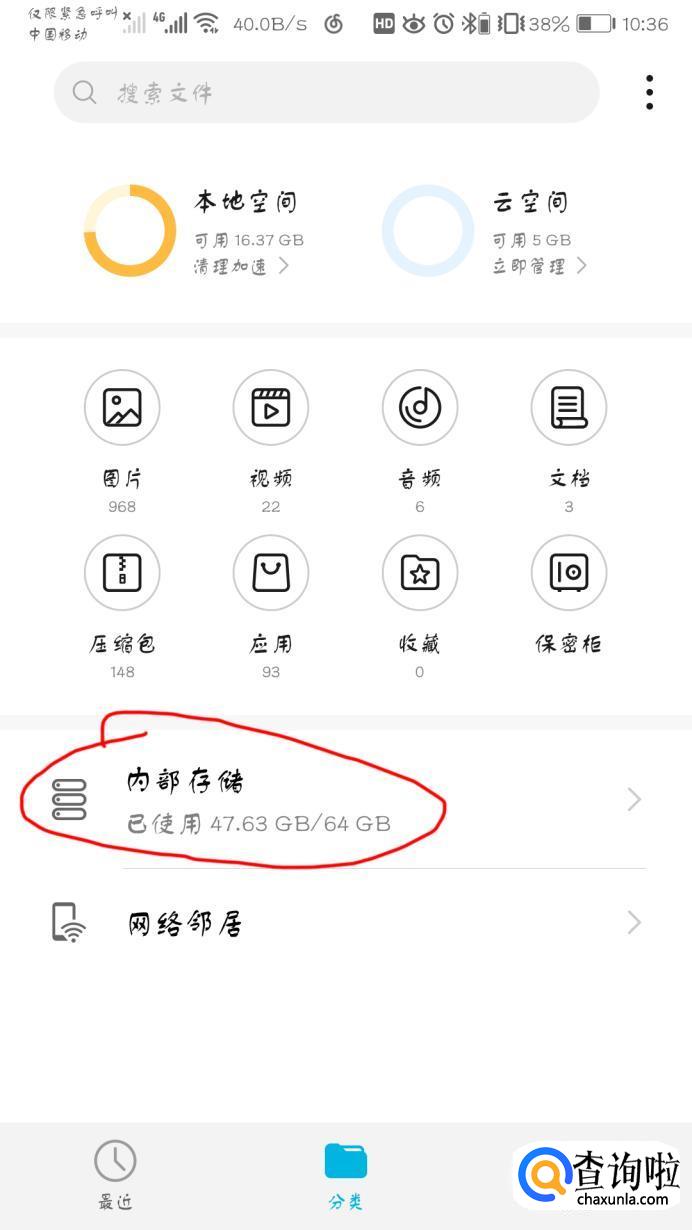Viewport: 692px width, 1230px height.
Task: Open the 压缩包 category
Action: click(122, 573)
